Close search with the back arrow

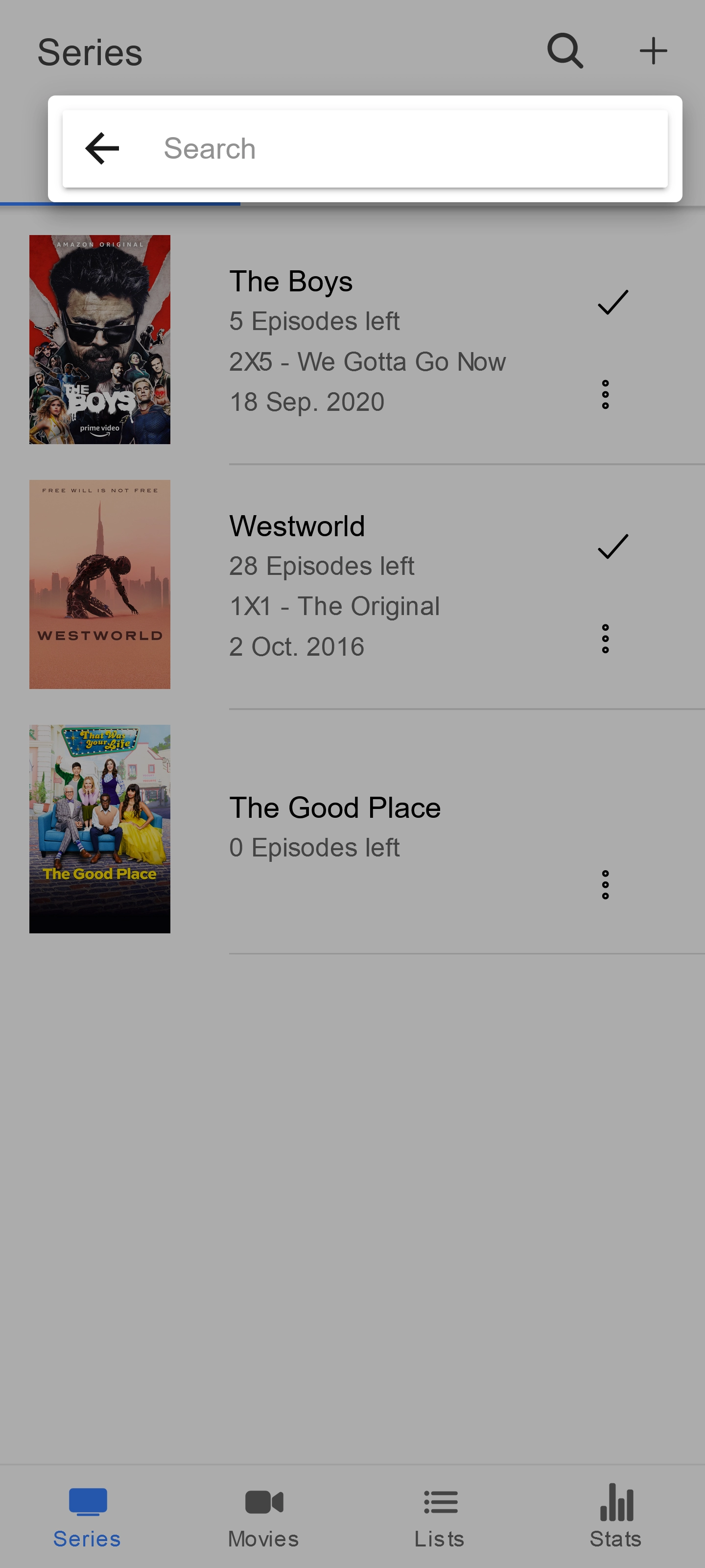tap(102, 148)
